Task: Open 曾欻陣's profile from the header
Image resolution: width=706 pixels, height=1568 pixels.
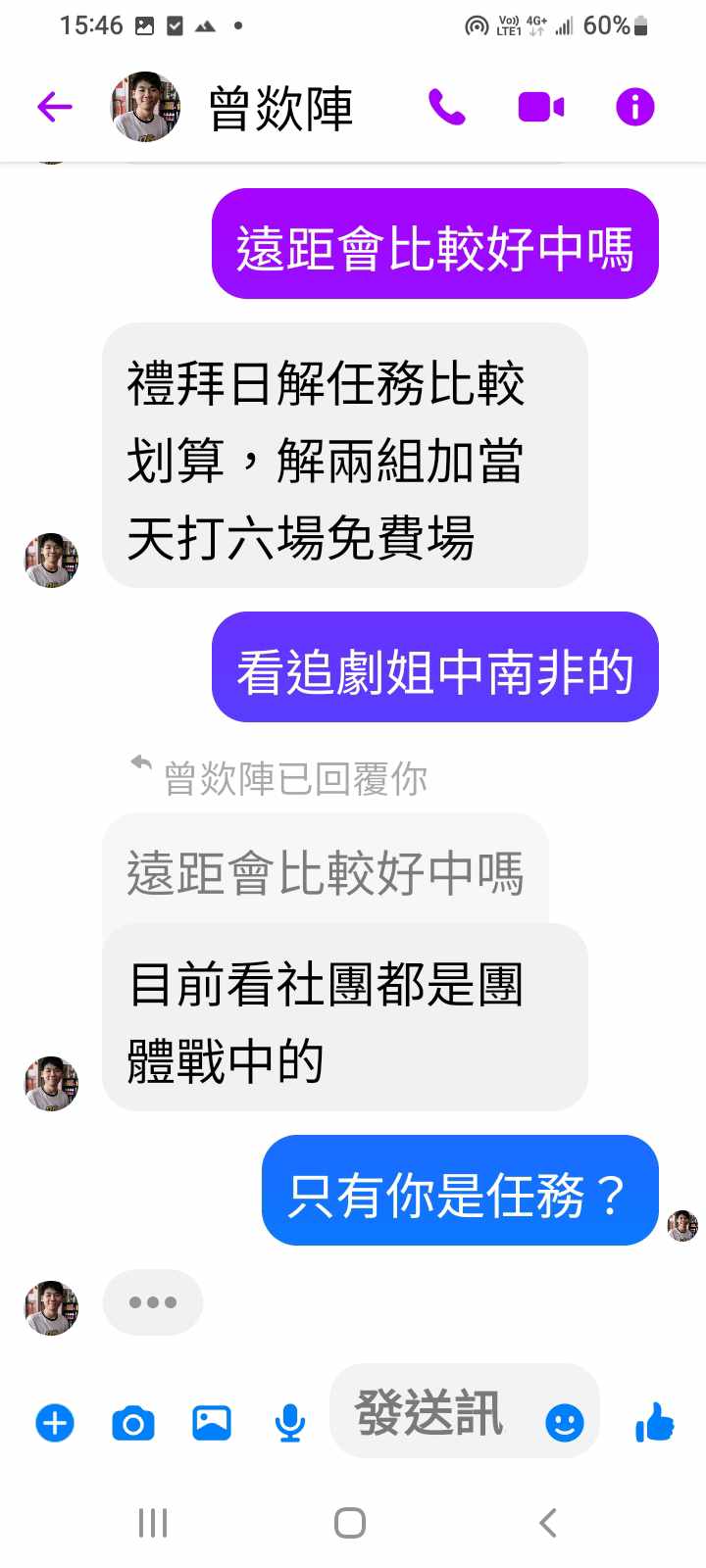Action: [280, 108]
